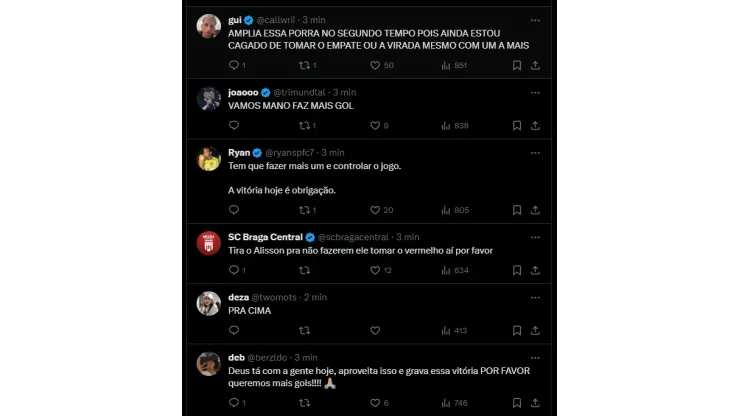Open Ryan's profile via his name
This screenshot has width=740, height=416.
pos(237,152)
